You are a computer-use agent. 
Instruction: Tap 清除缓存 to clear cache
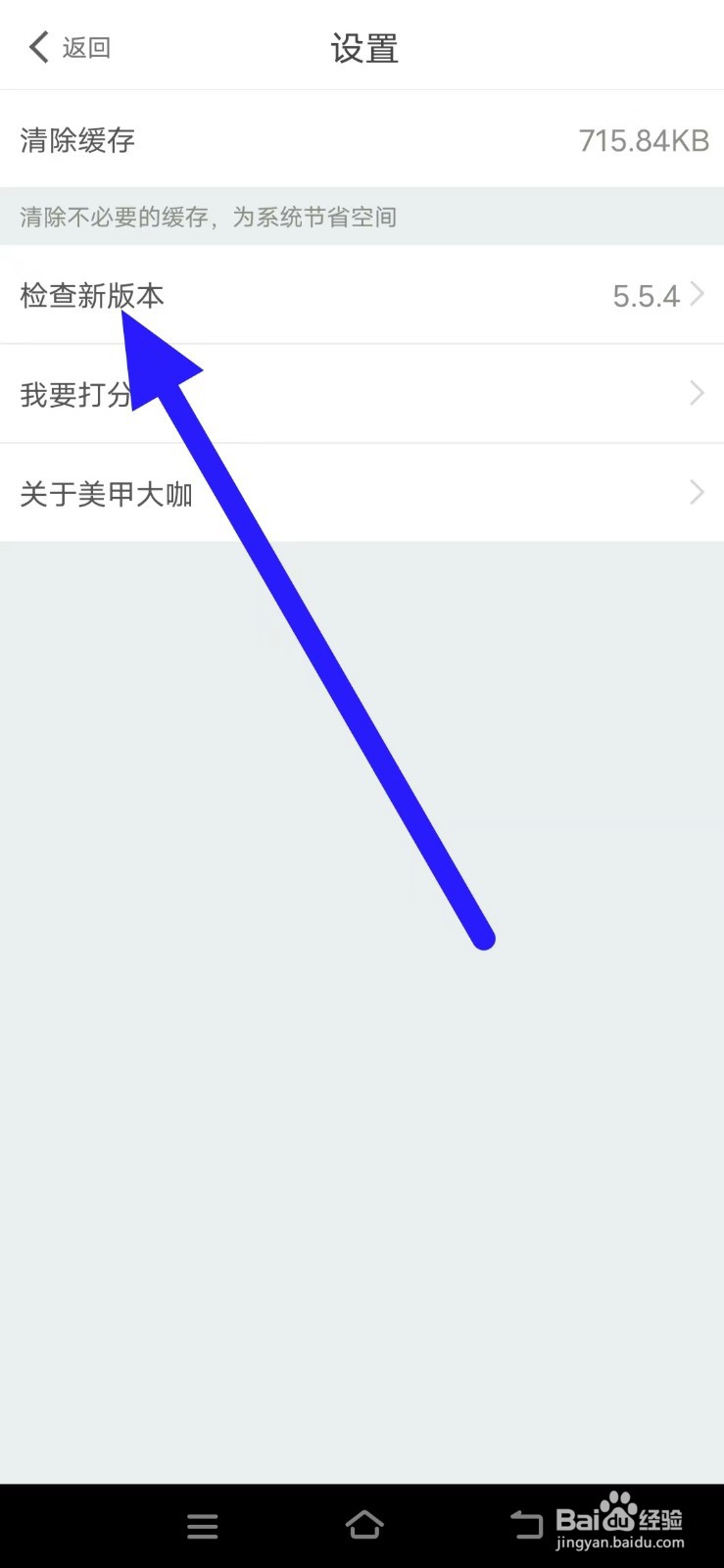pos(76,140)
